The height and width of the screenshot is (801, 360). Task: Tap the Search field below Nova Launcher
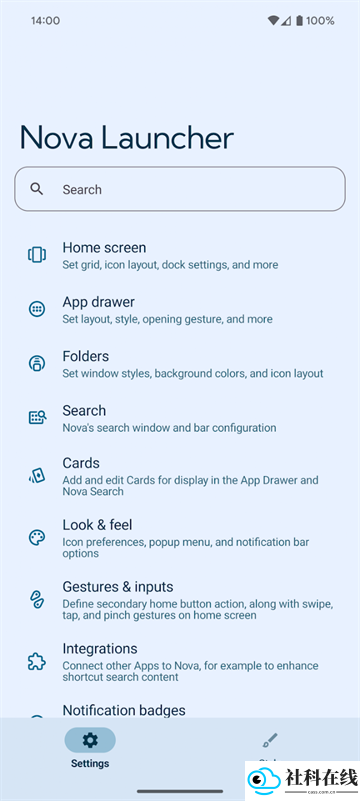[x=180, y=189]
